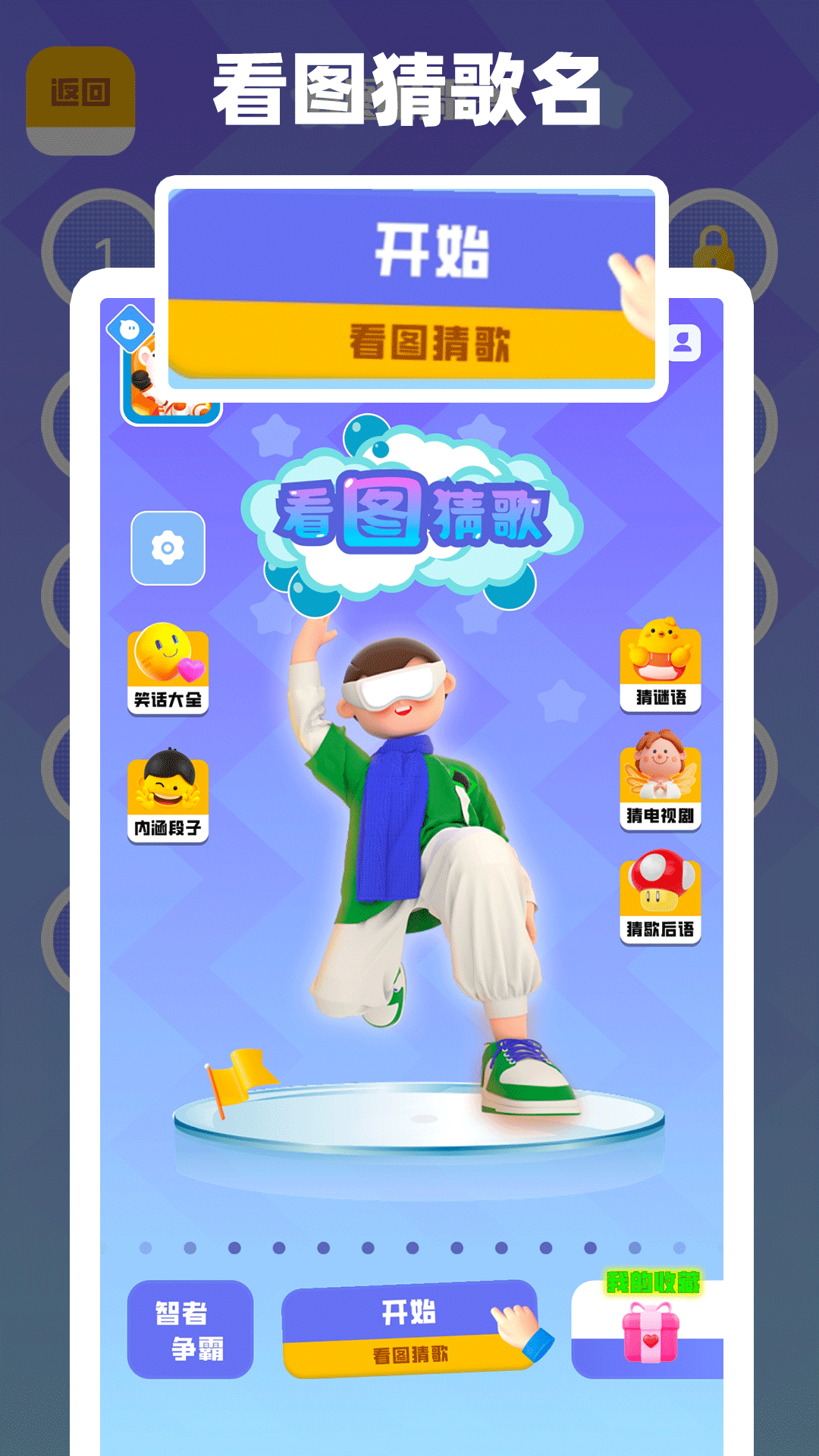
Task: Open the settings gear icon
Action: click(x=168, y=546)
